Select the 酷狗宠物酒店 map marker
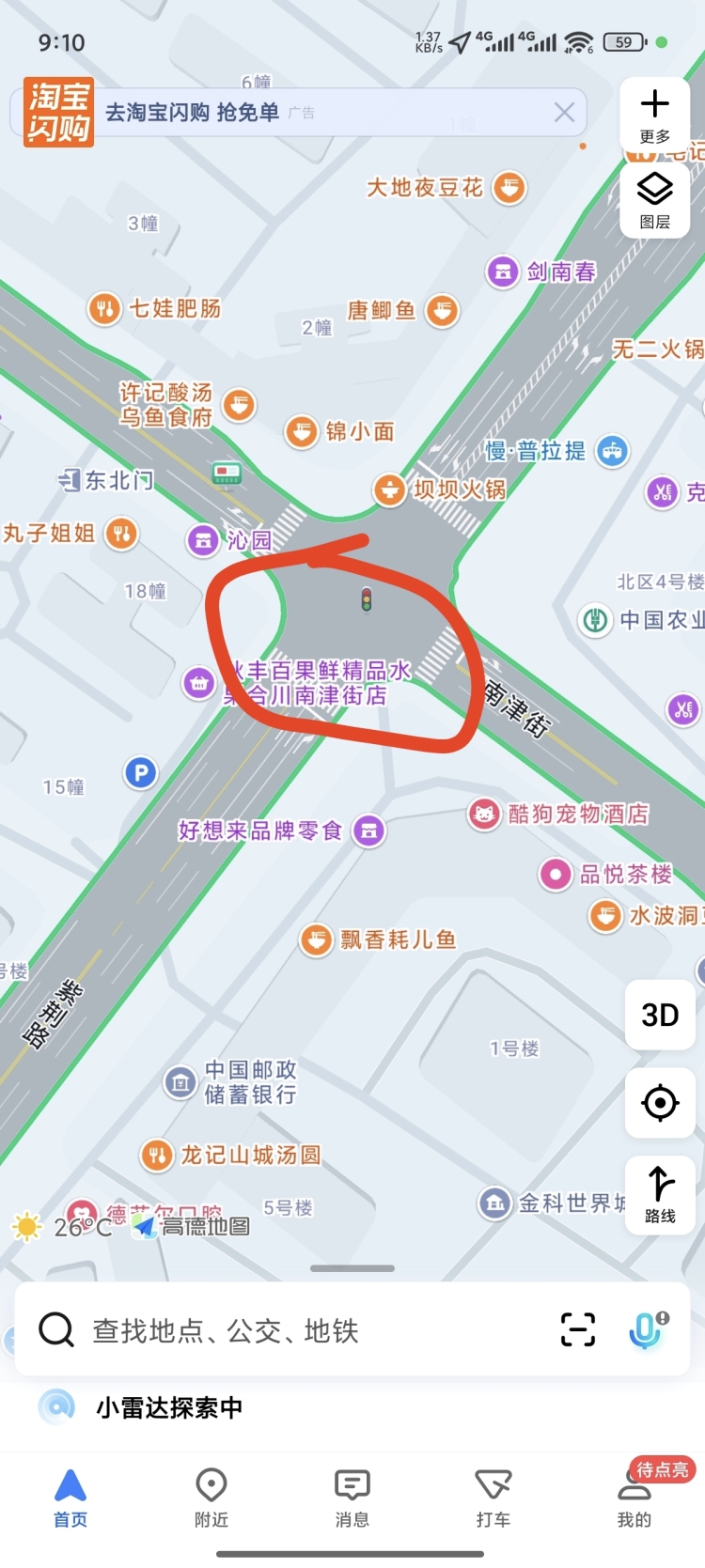This screenshot has width=705, height=1568. click(558, 814)
